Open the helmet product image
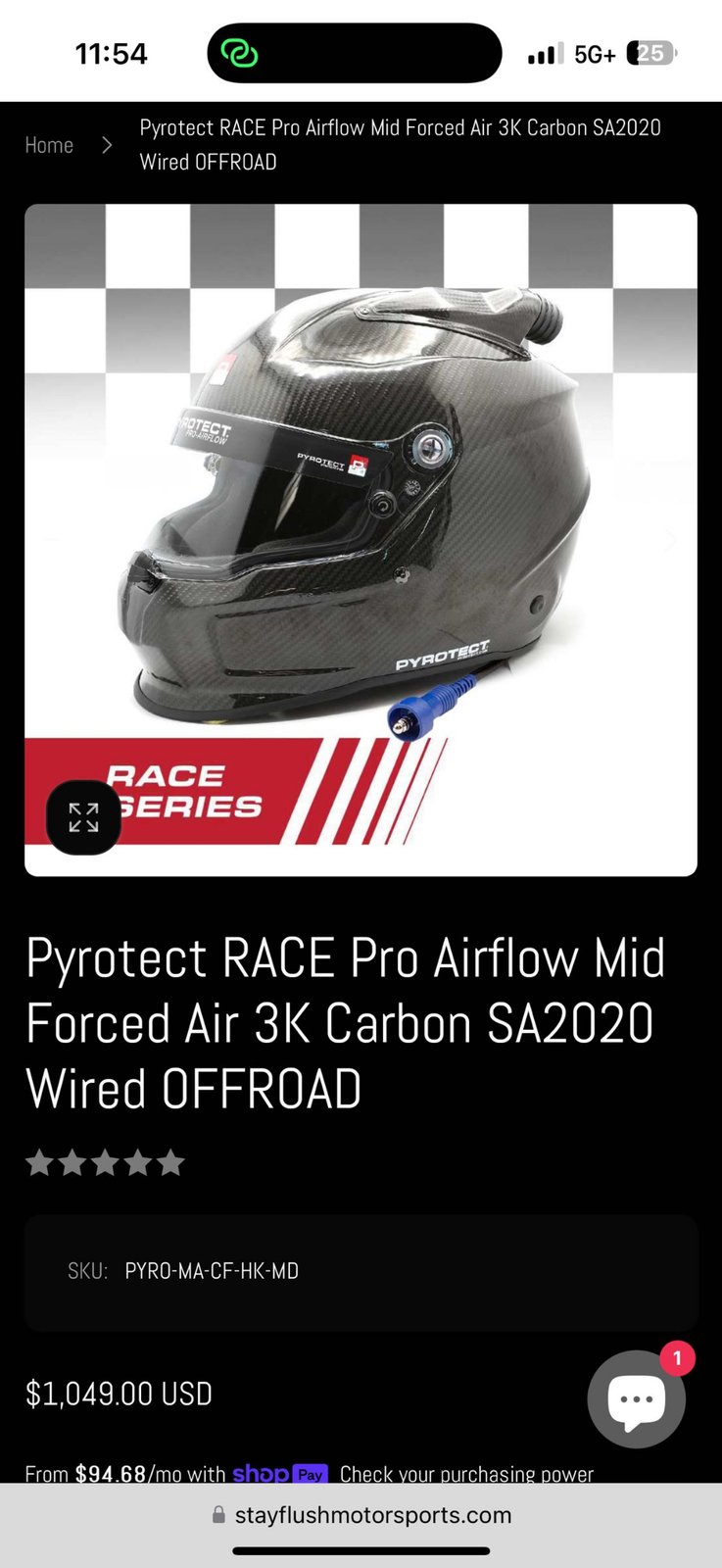 [x=361, y=540]
